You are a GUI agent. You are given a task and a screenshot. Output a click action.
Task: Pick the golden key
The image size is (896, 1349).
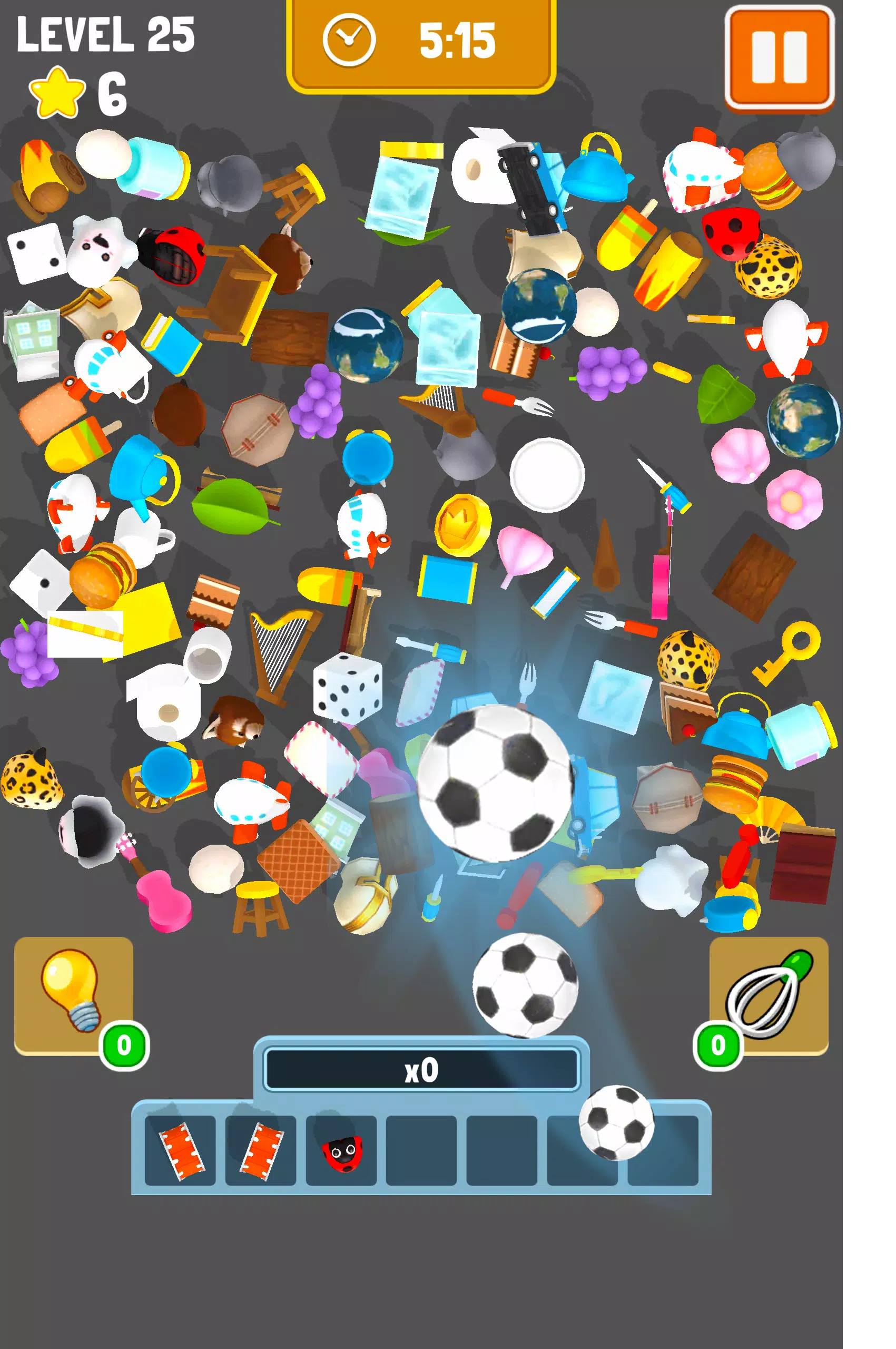789,652
